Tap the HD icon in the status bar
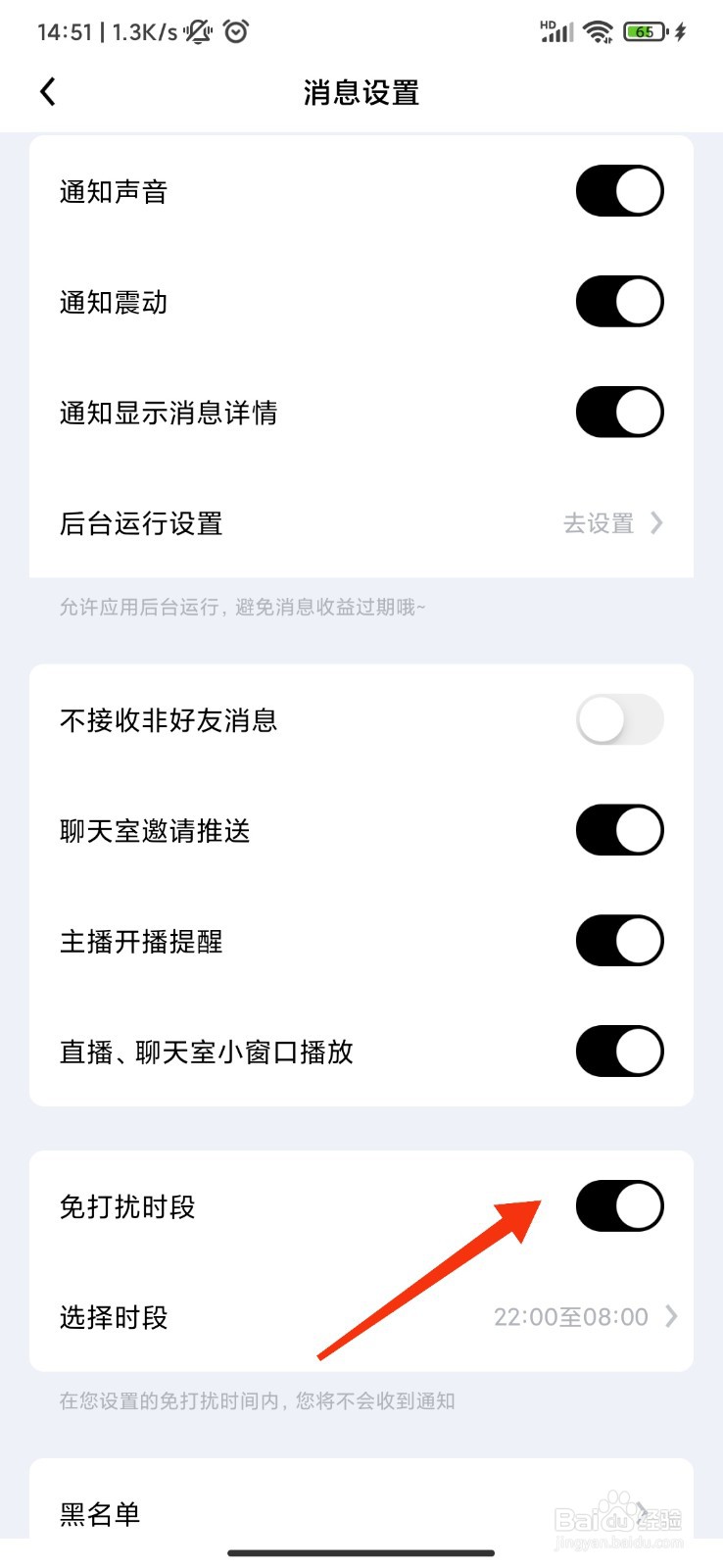Image resolution: width=723 pixels, height=1568 pixels. click(548, 22)
